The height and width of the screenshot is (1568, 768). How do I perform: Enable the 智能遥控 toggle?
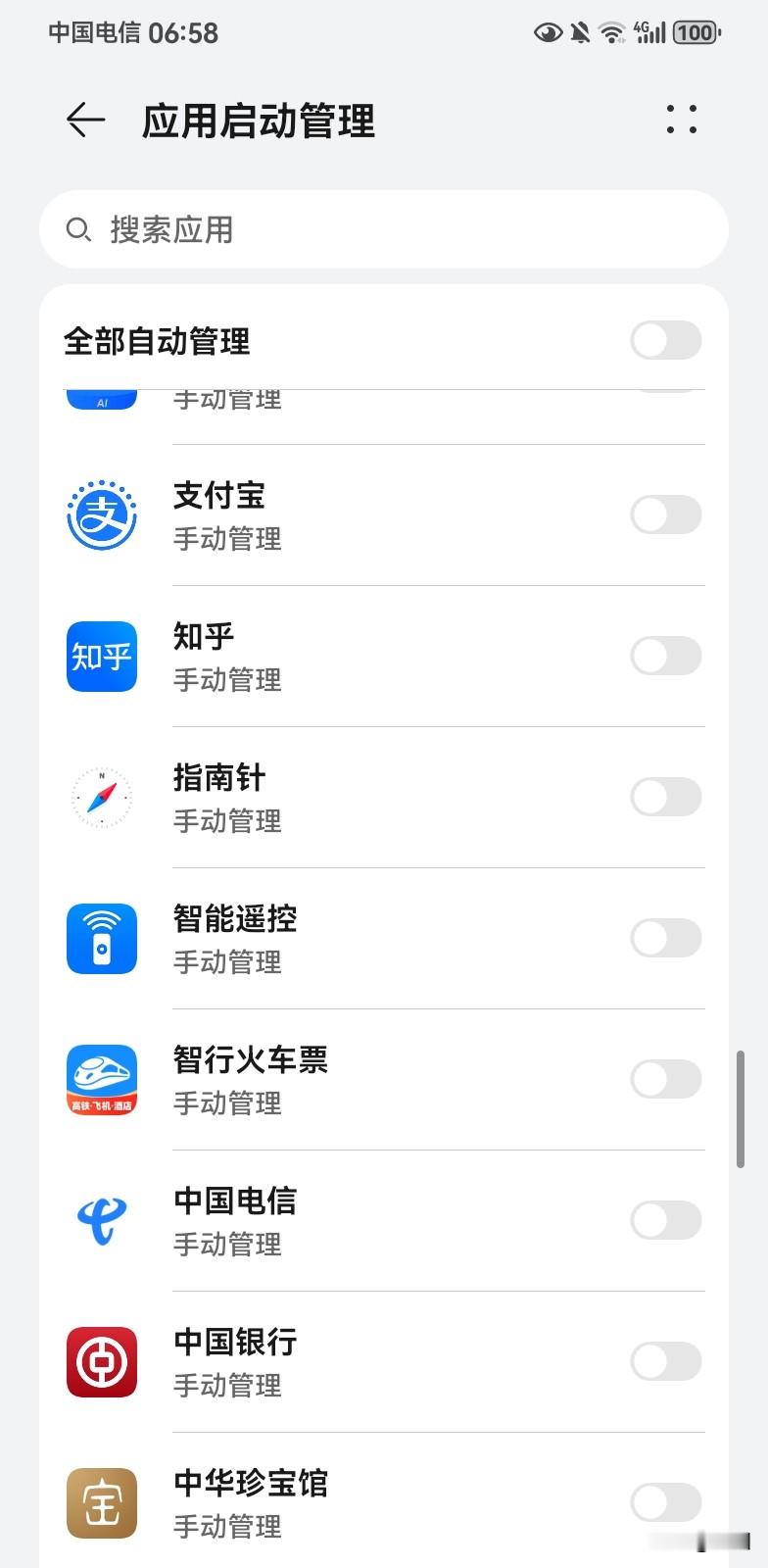pyautogui.click(x=666, y=938)
